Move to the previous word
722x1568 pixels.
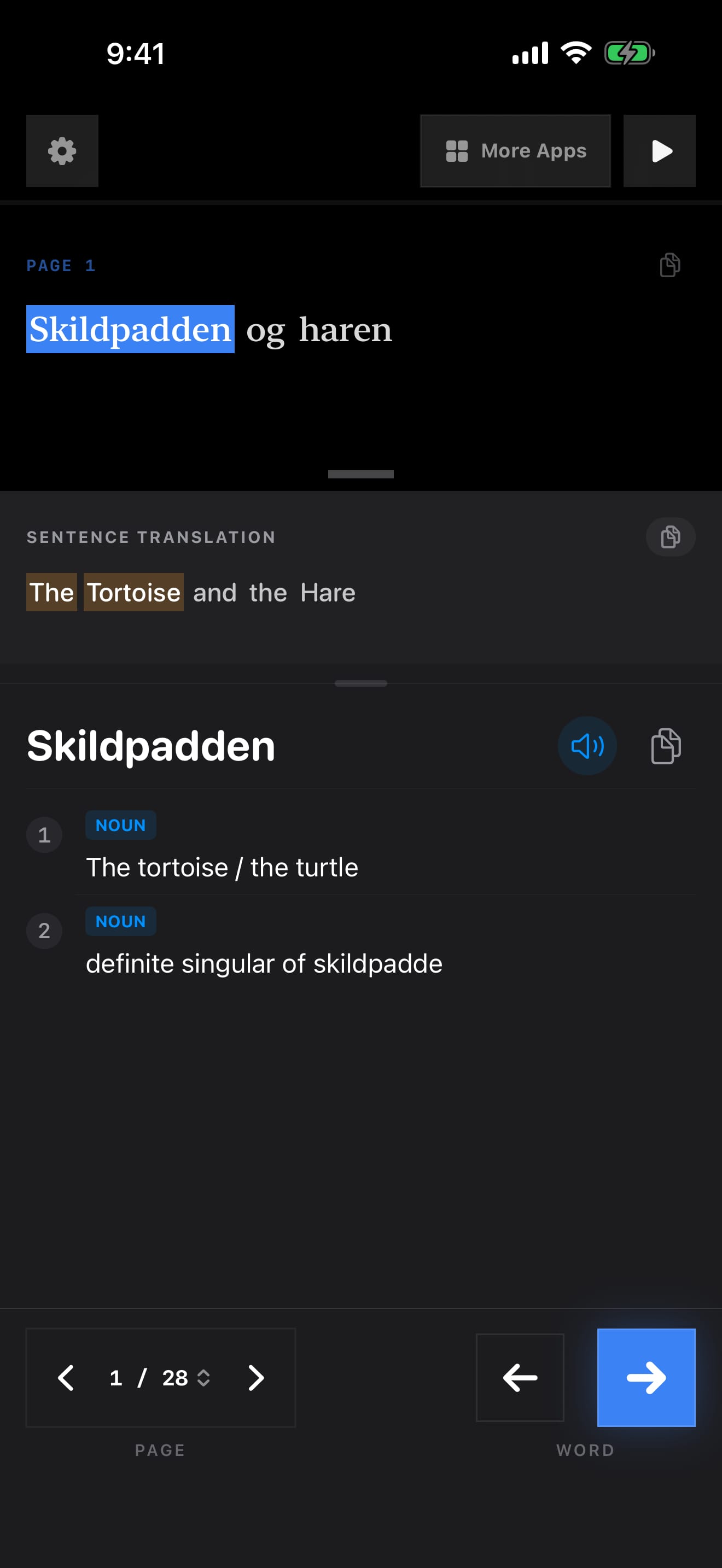point(520,1378)
